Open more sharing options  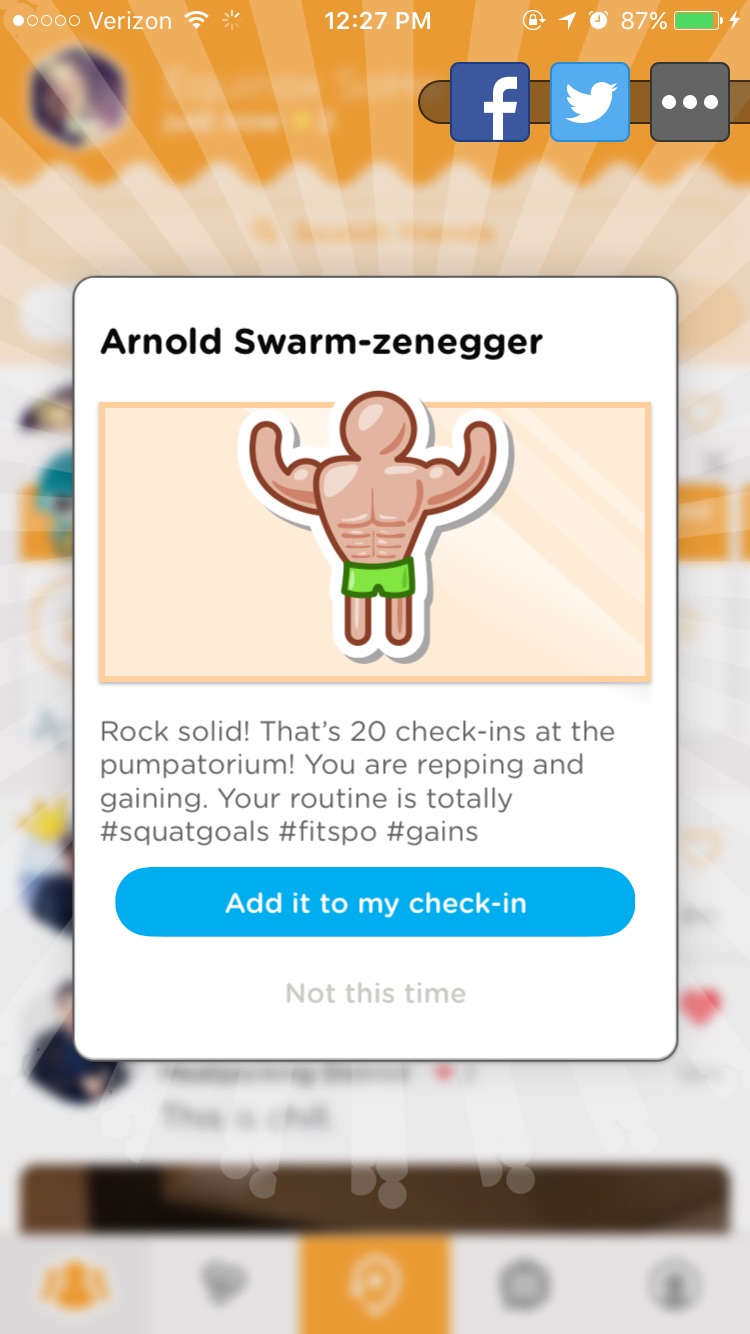(x=690, y=102)
